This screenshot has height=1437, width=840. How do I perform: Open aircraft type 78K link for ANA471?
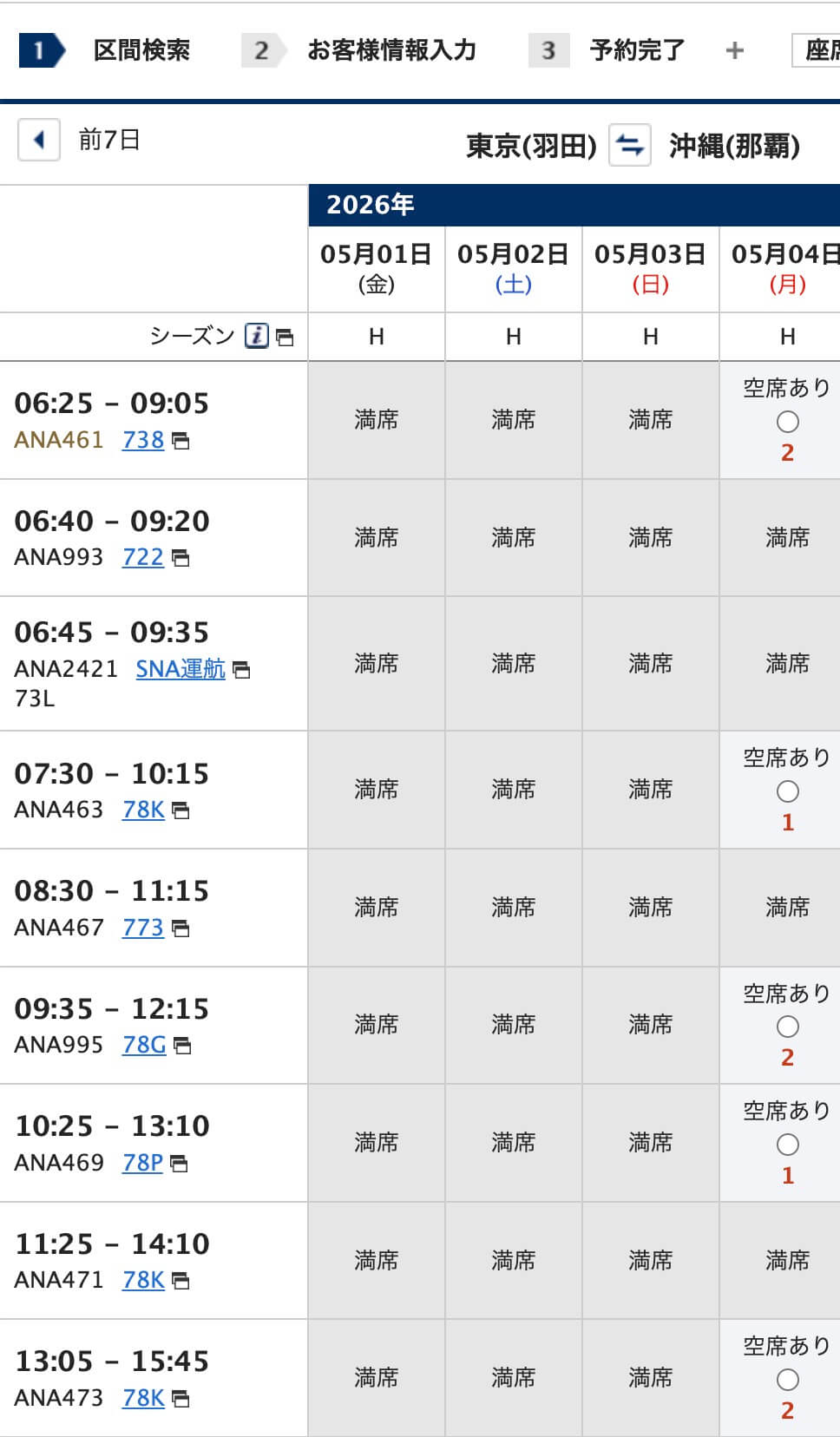pyautogui.click(x=143, y=1280)
